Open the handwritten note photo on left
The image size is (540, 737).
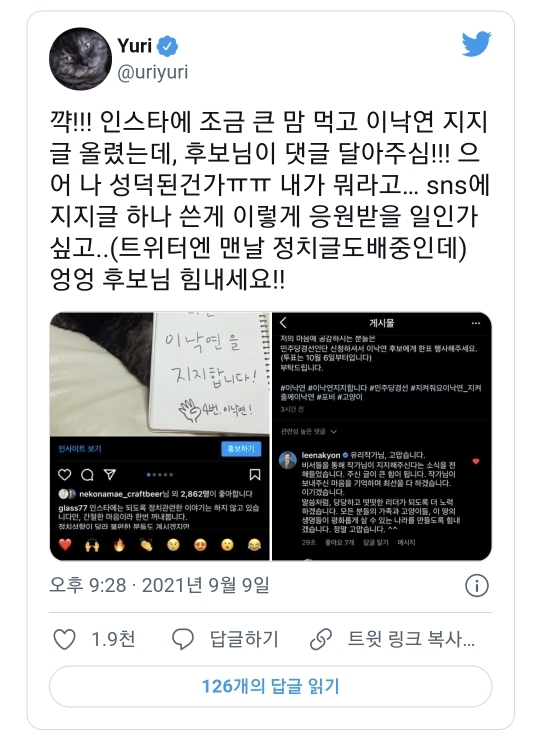[x=160, y=436]
